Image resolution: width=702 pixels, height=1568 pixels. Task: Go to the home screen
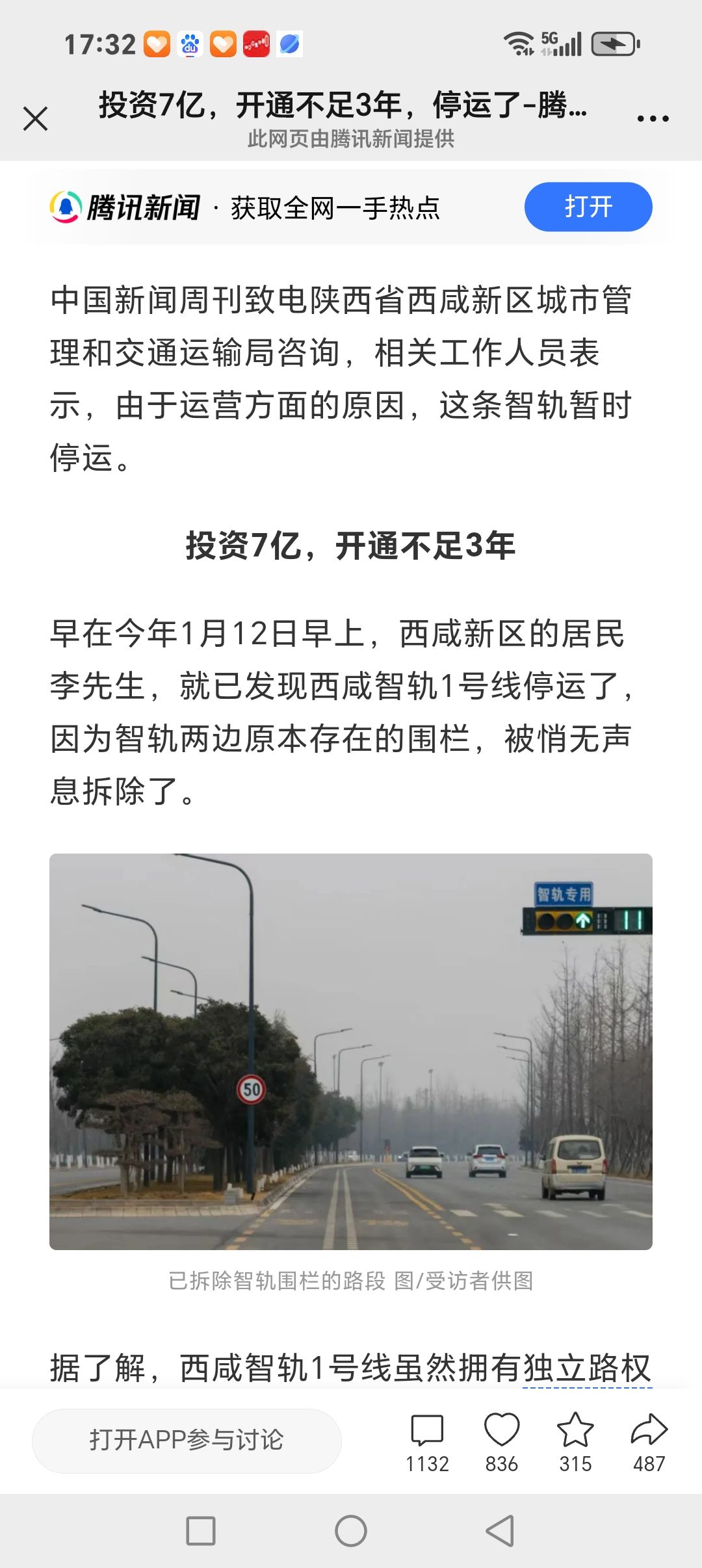351,1530
